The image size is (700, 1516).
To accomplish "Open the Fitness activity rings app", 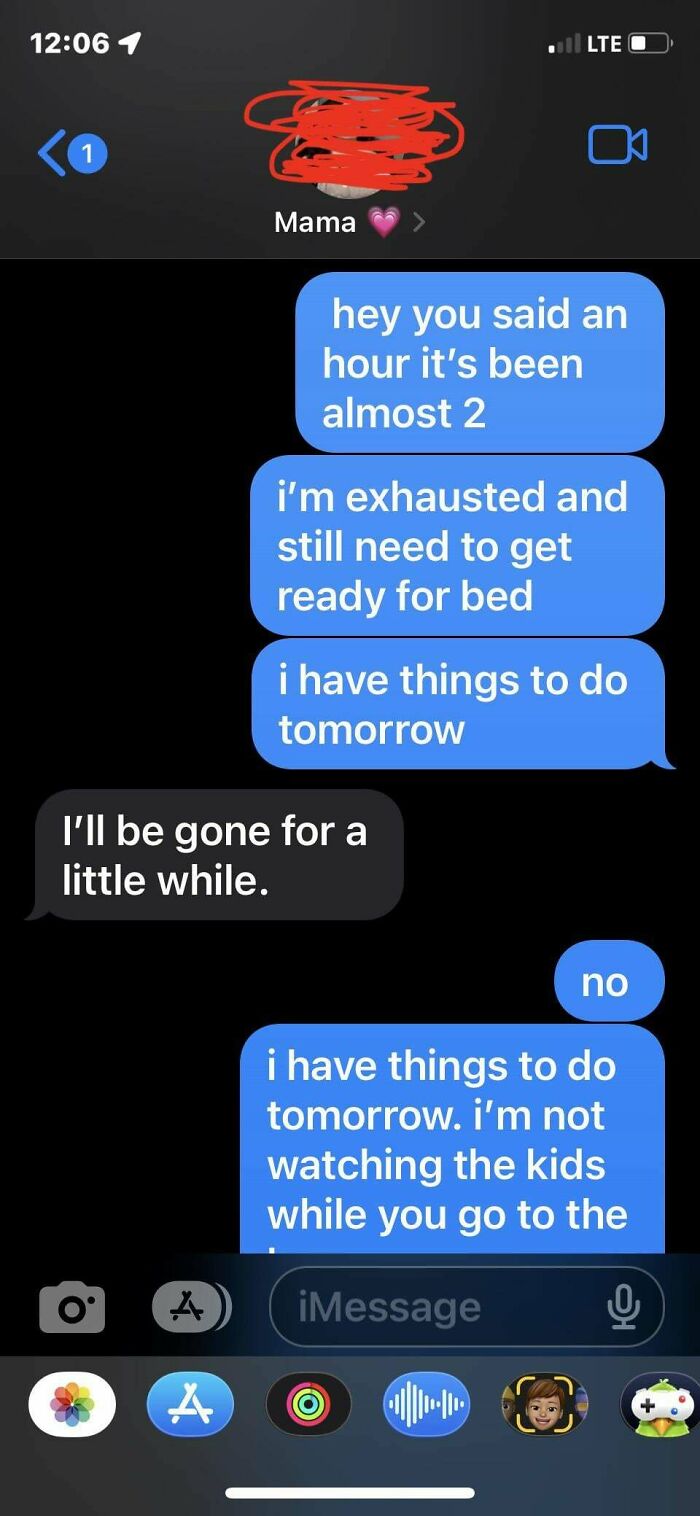I will pyautogui.click(x=308, y=1405).
